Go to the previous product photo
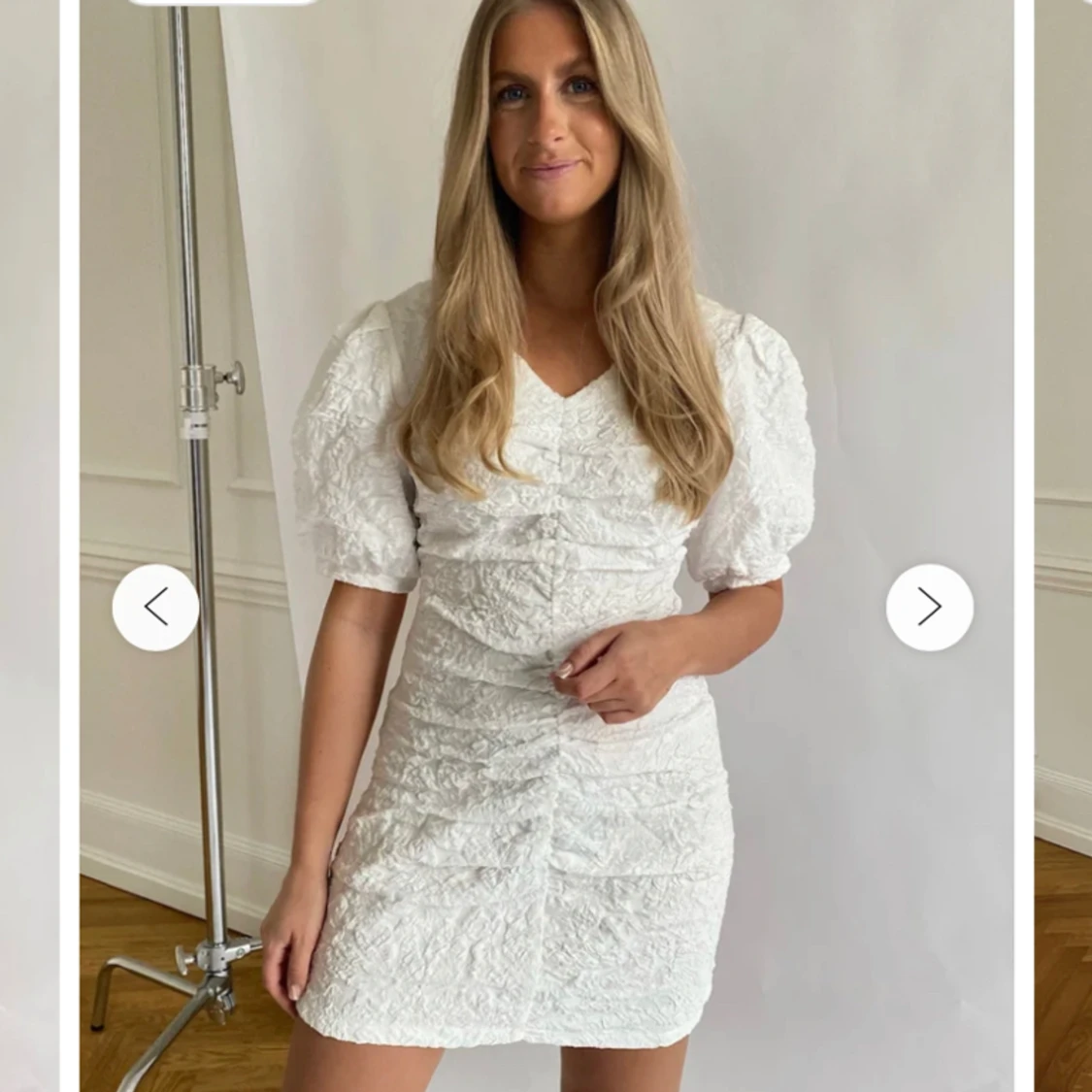 point(155,608)
